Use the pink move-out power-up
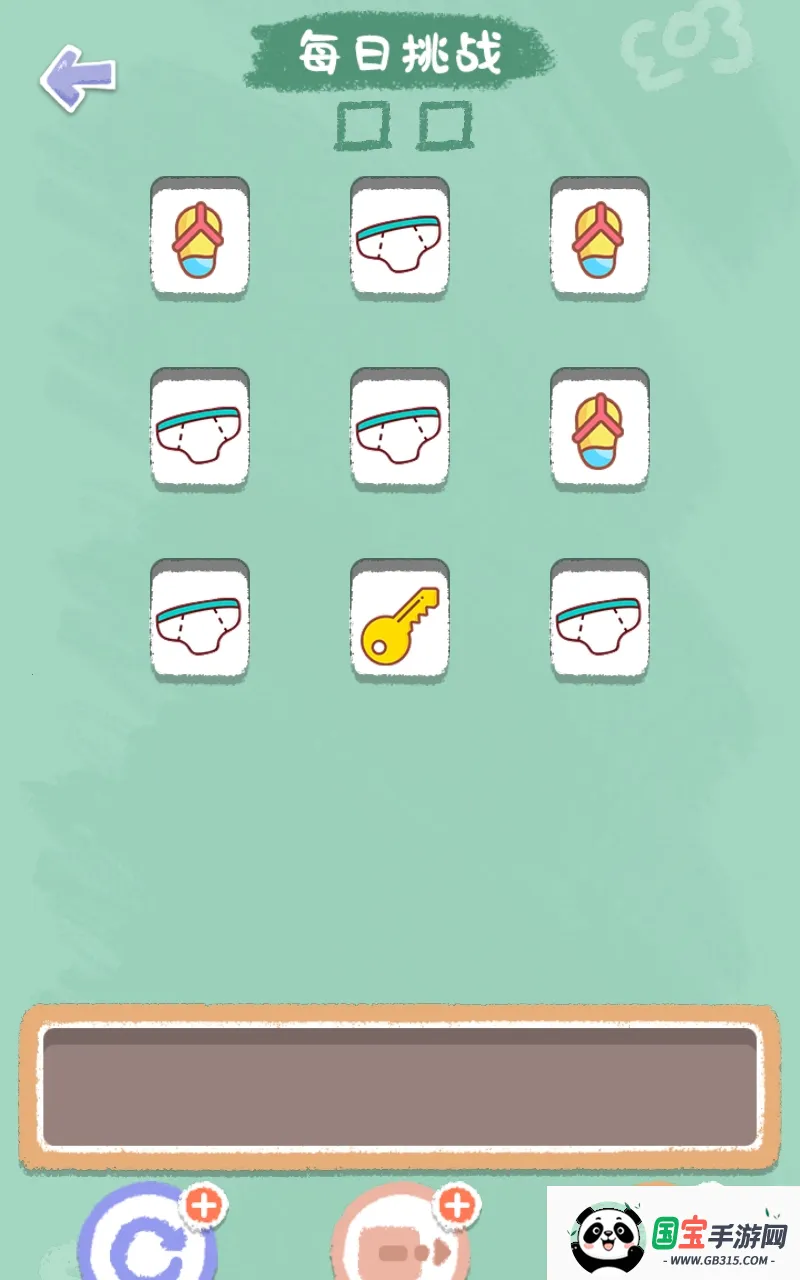800x1280 pixels. [400, 1242]
